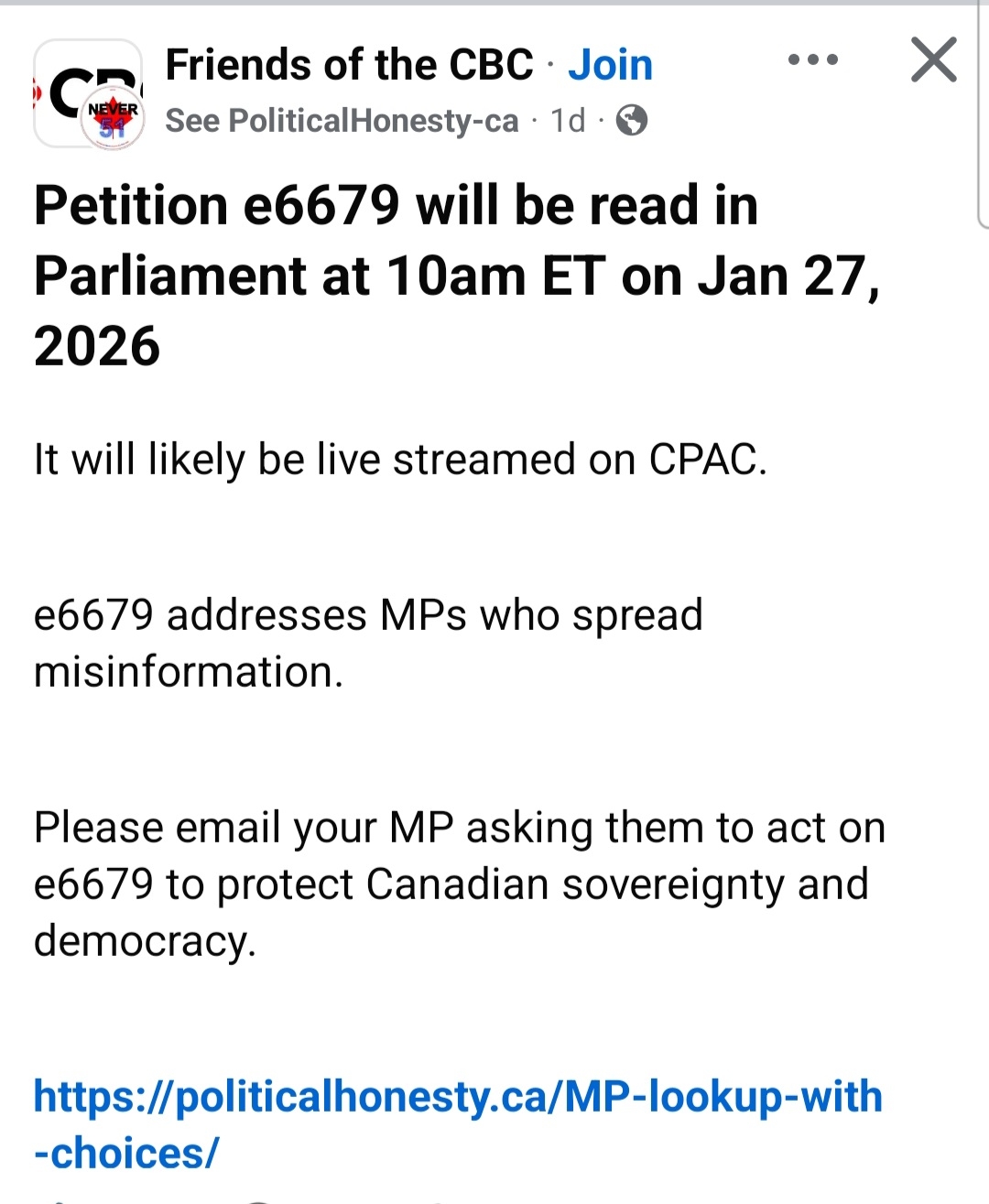View See PoliticalHonesty-ca profile
This screenshot has width=989, height=1204.
click(x=342, y=121)
